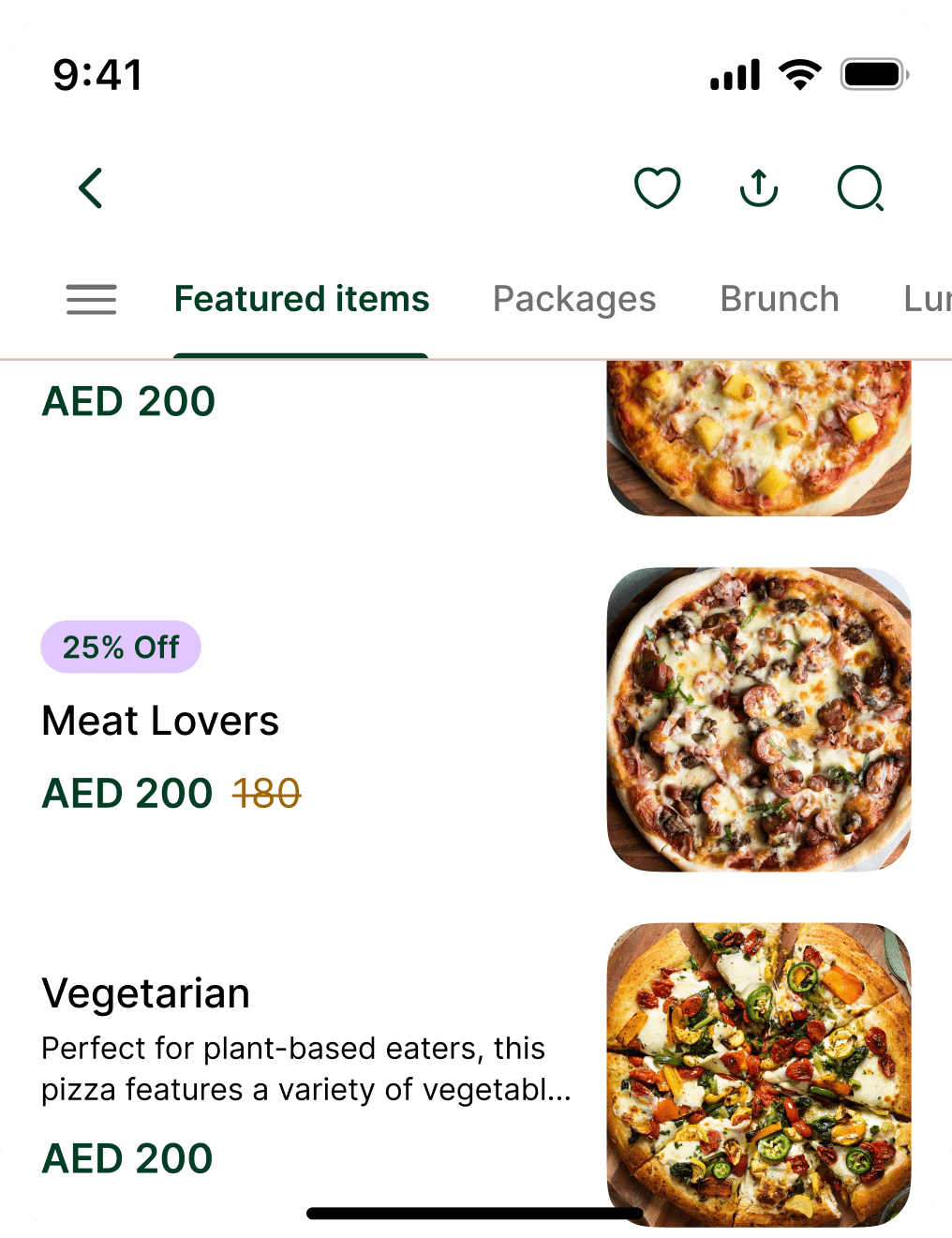This screenshot has height=1238, width=952.
Task: Open the Vegetarian pizza details
Action: (145, 993)
